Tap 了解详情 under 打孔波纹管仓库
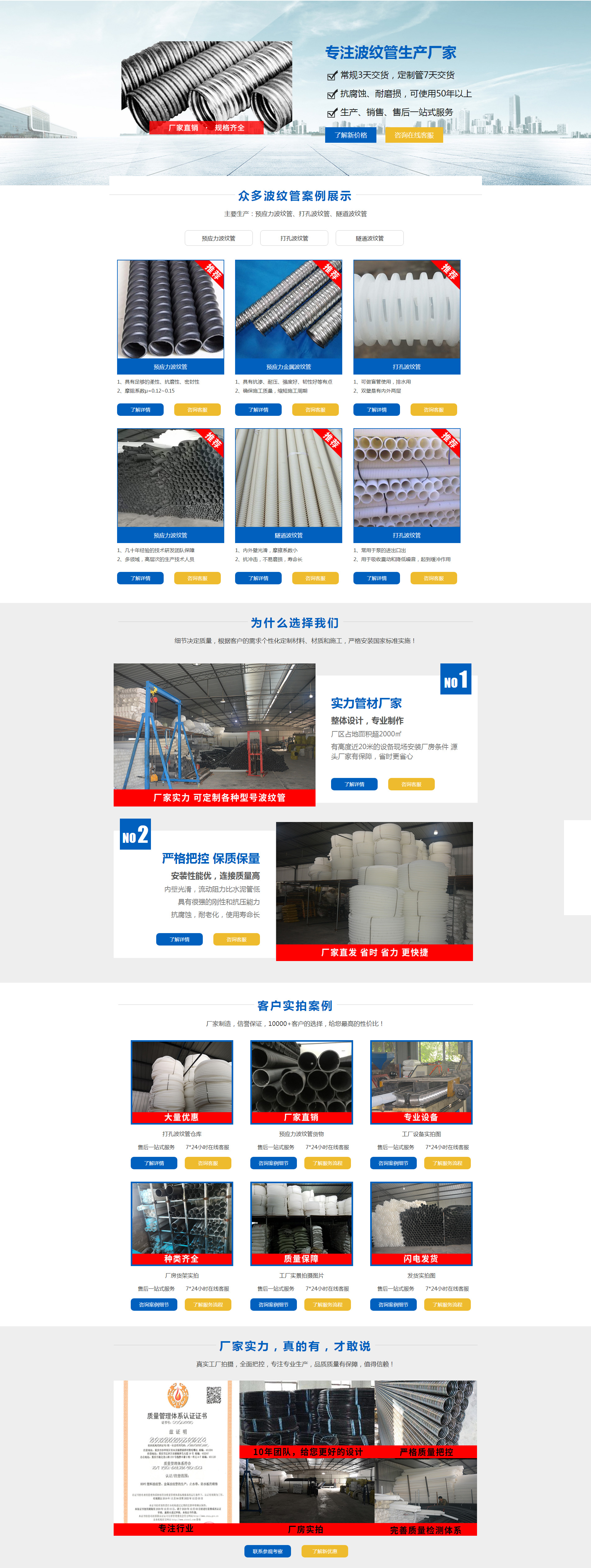Image resolution: width=591 pixels, height=1568 pixels. pos(154,1163)
